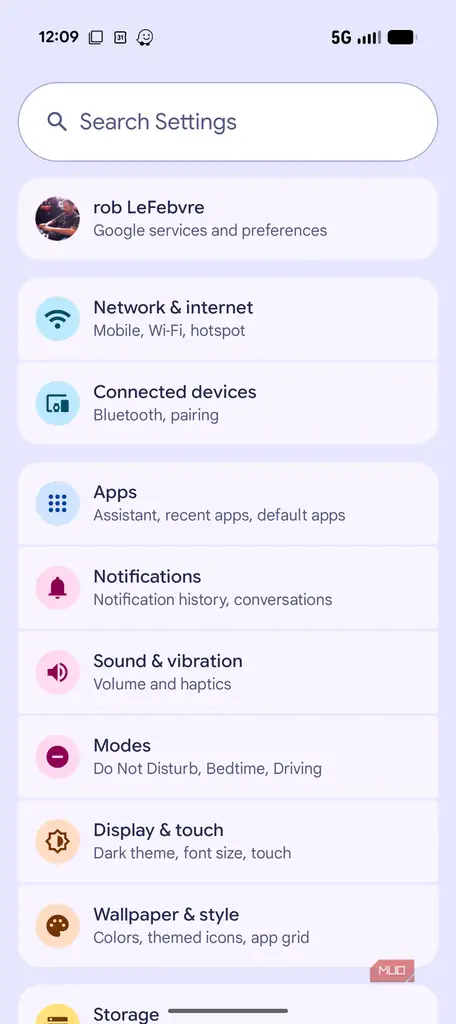
Task: Open the Storage row
Action: click(x=227, y=1006)
